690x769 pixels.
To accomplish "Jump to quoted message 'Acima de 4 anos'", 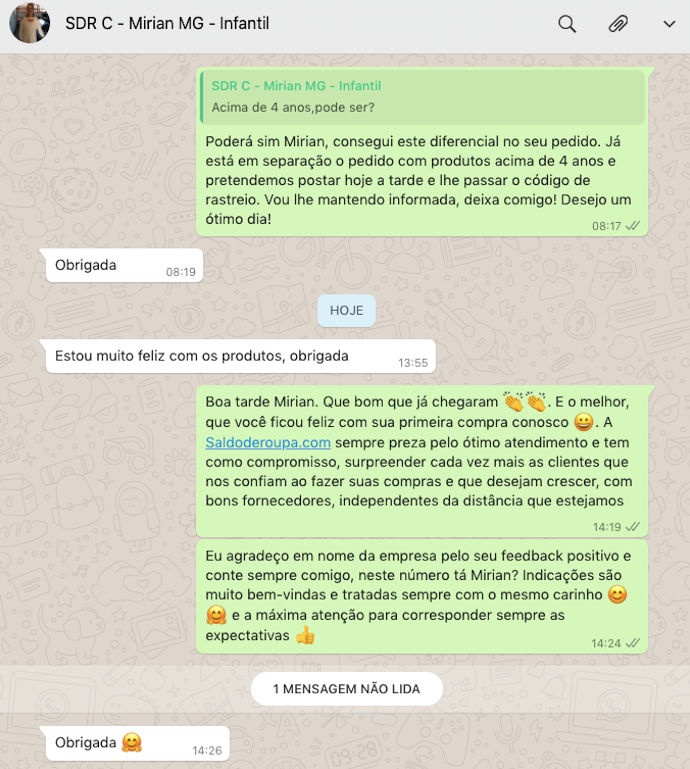I will click(422, 97).
